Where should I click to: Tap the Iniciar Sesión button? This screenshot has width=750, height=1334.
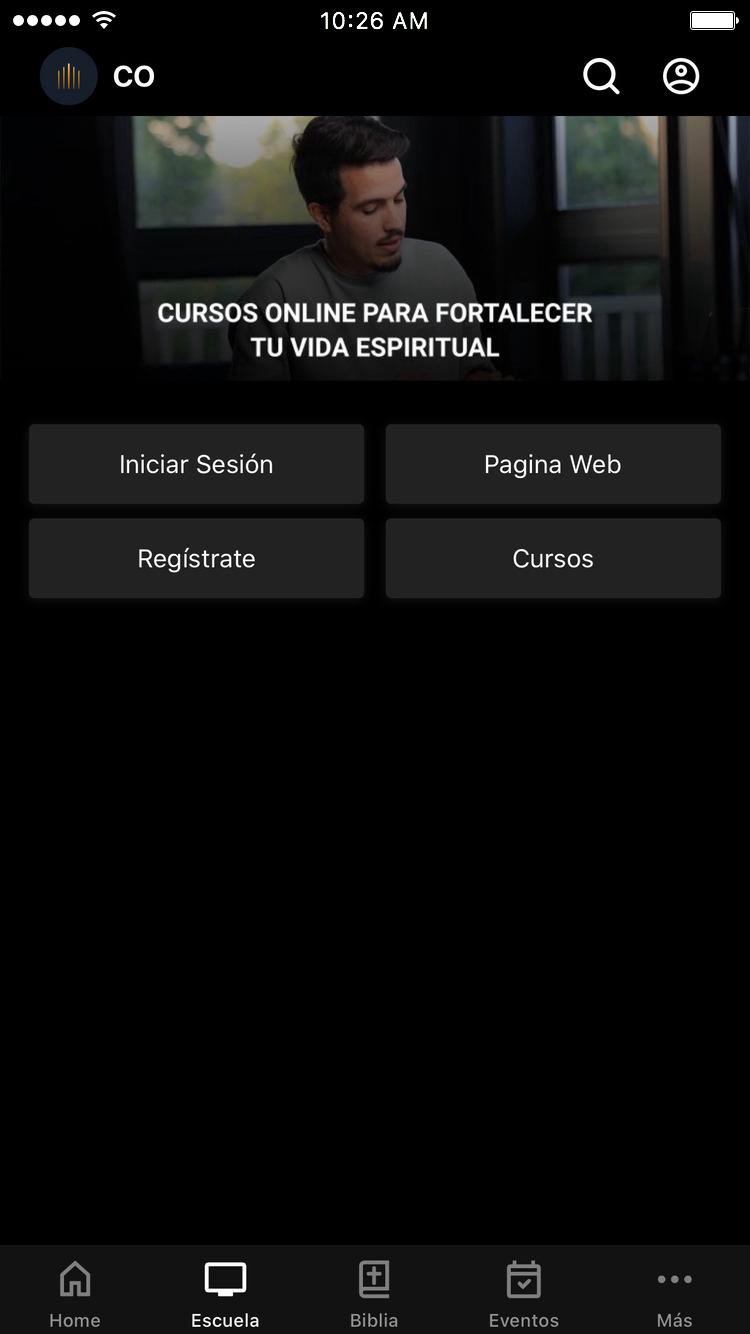pos(196,464)
